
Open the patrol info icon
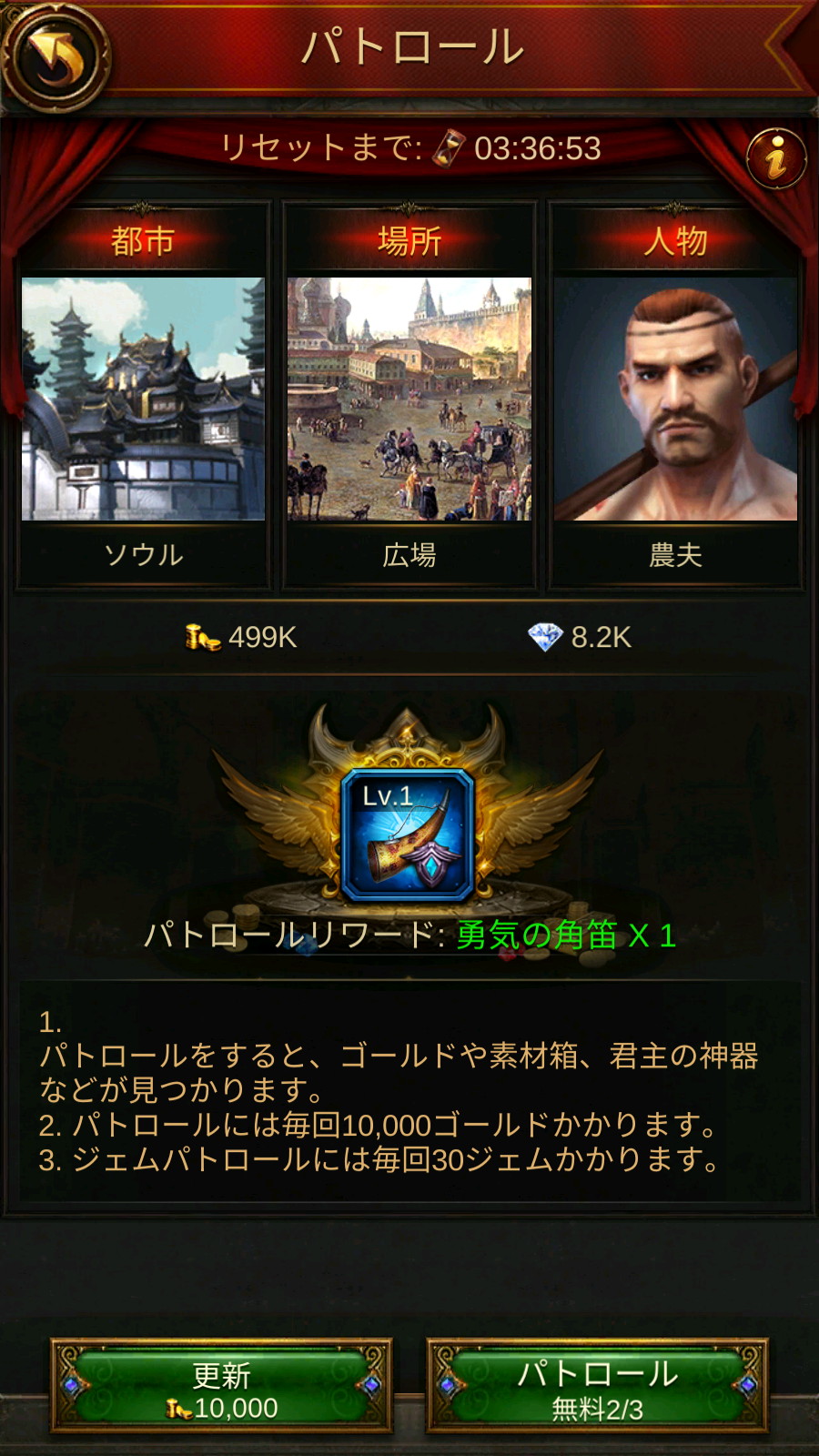[x=776, y=157]
